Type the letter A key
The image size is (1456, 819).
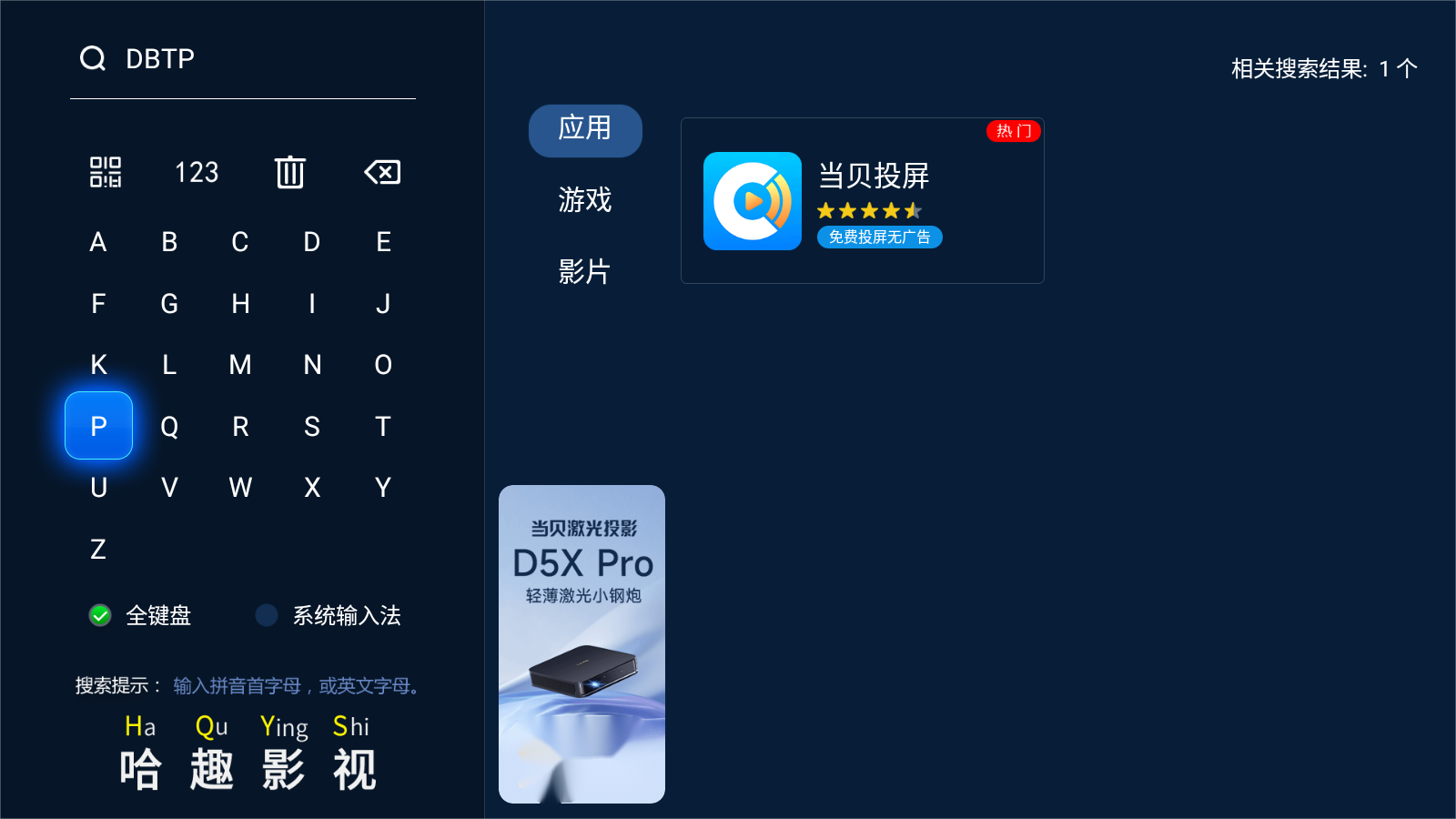(x=98, y=242)
